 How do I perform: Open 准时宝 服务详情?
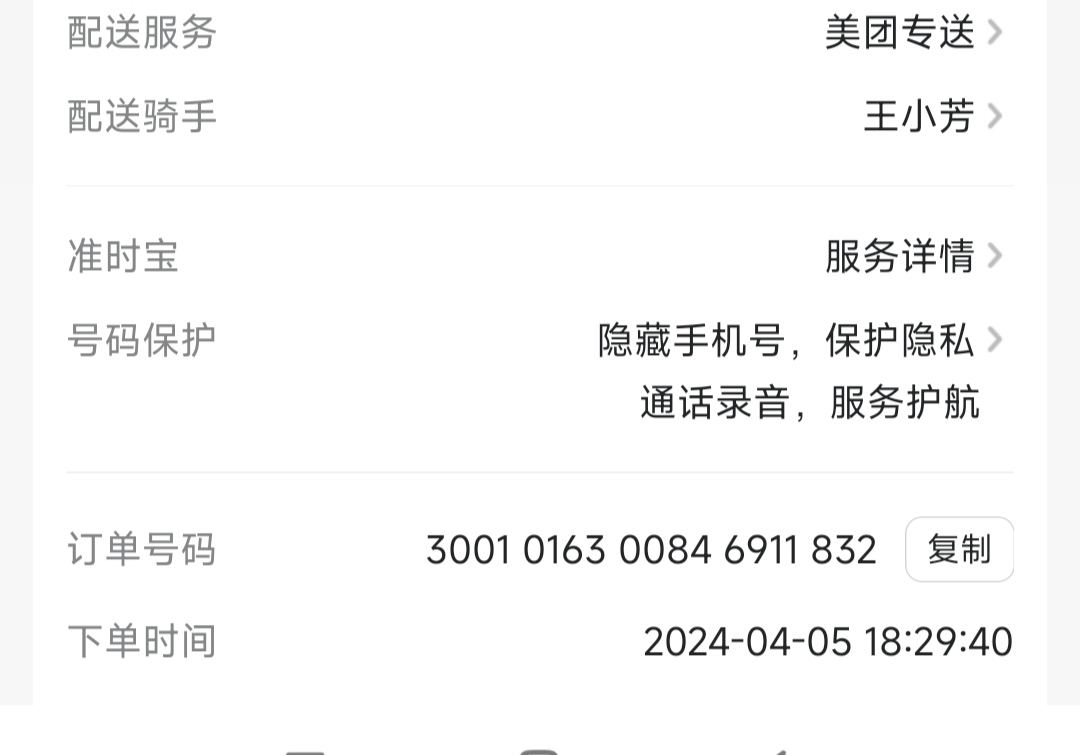(x=912, y=257)
